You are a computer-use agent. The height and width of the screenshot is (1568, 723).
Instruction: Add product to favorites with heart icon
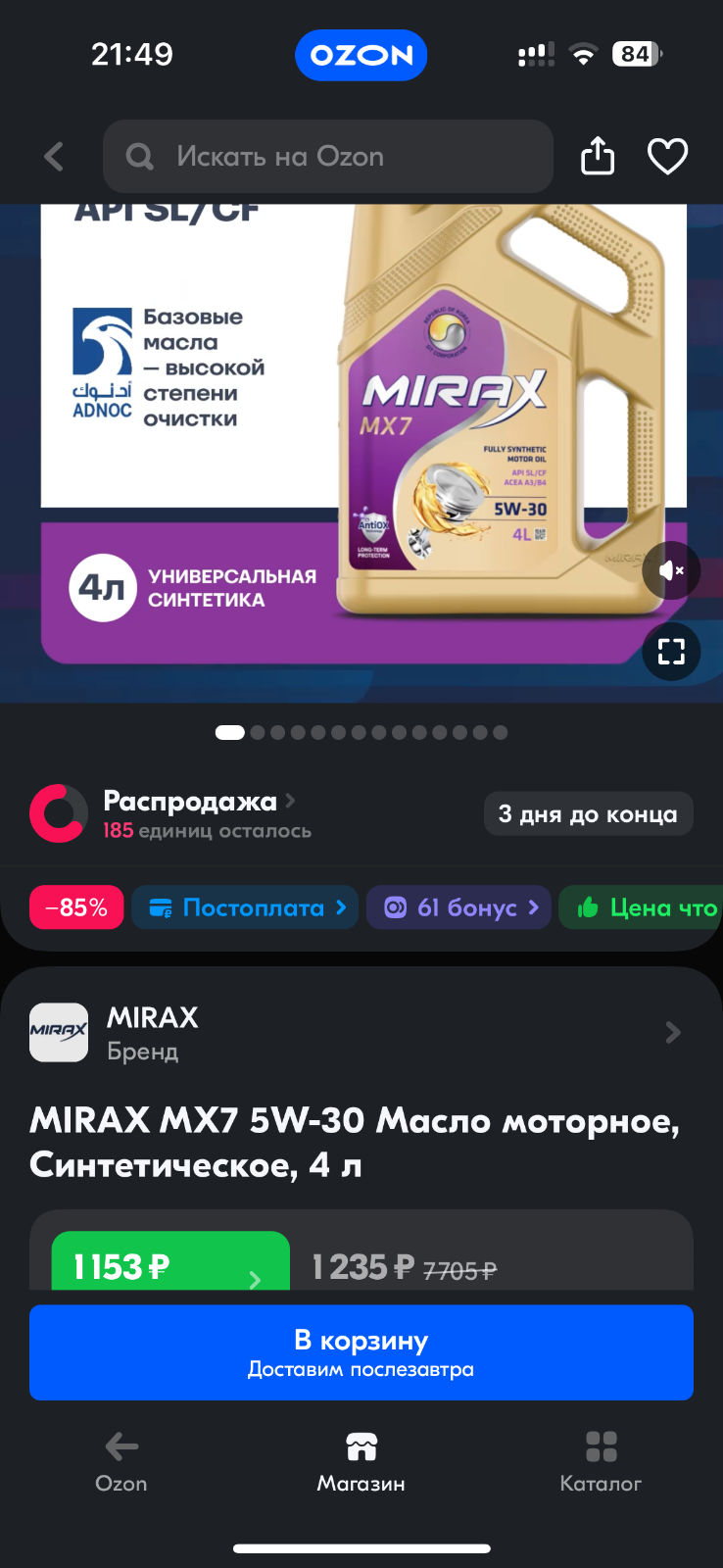coord(668,157)
